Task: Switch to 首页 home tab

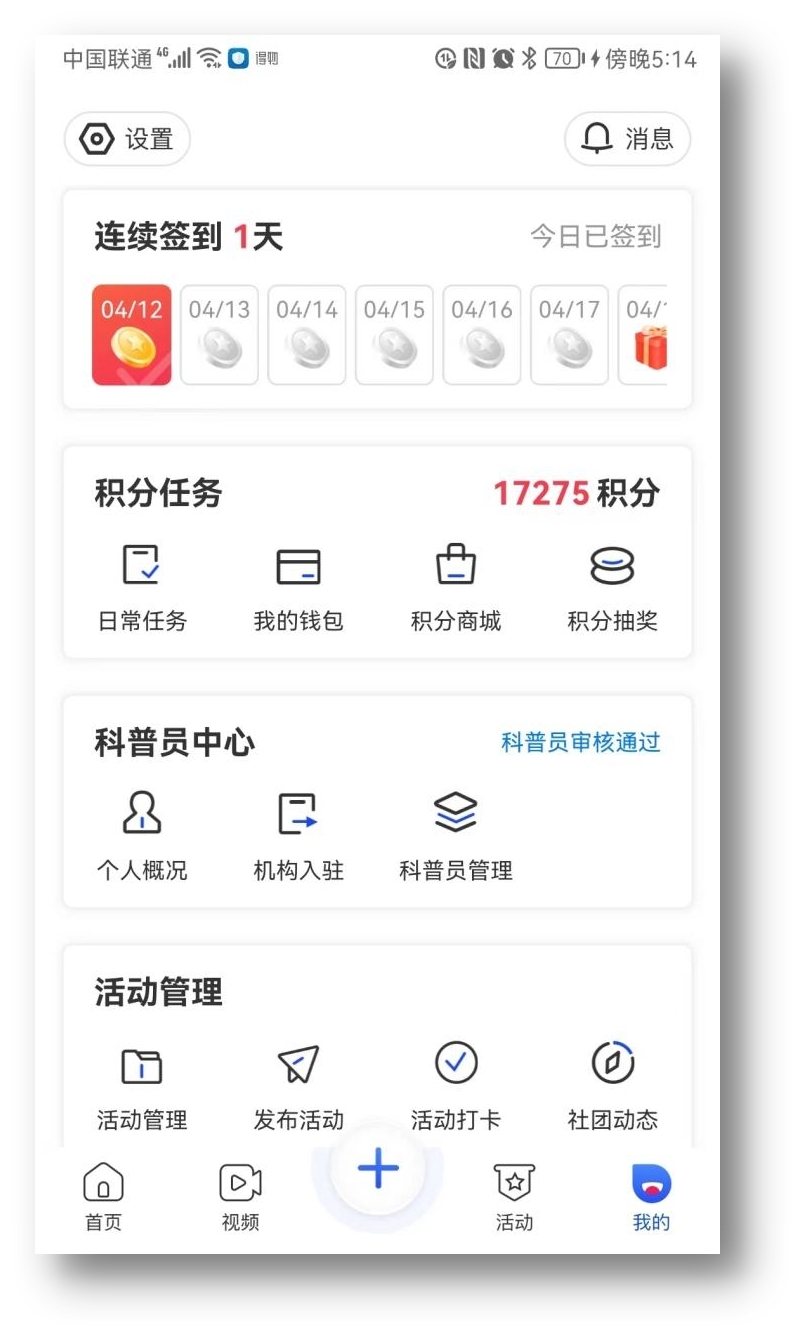Action: (103, 1197)
